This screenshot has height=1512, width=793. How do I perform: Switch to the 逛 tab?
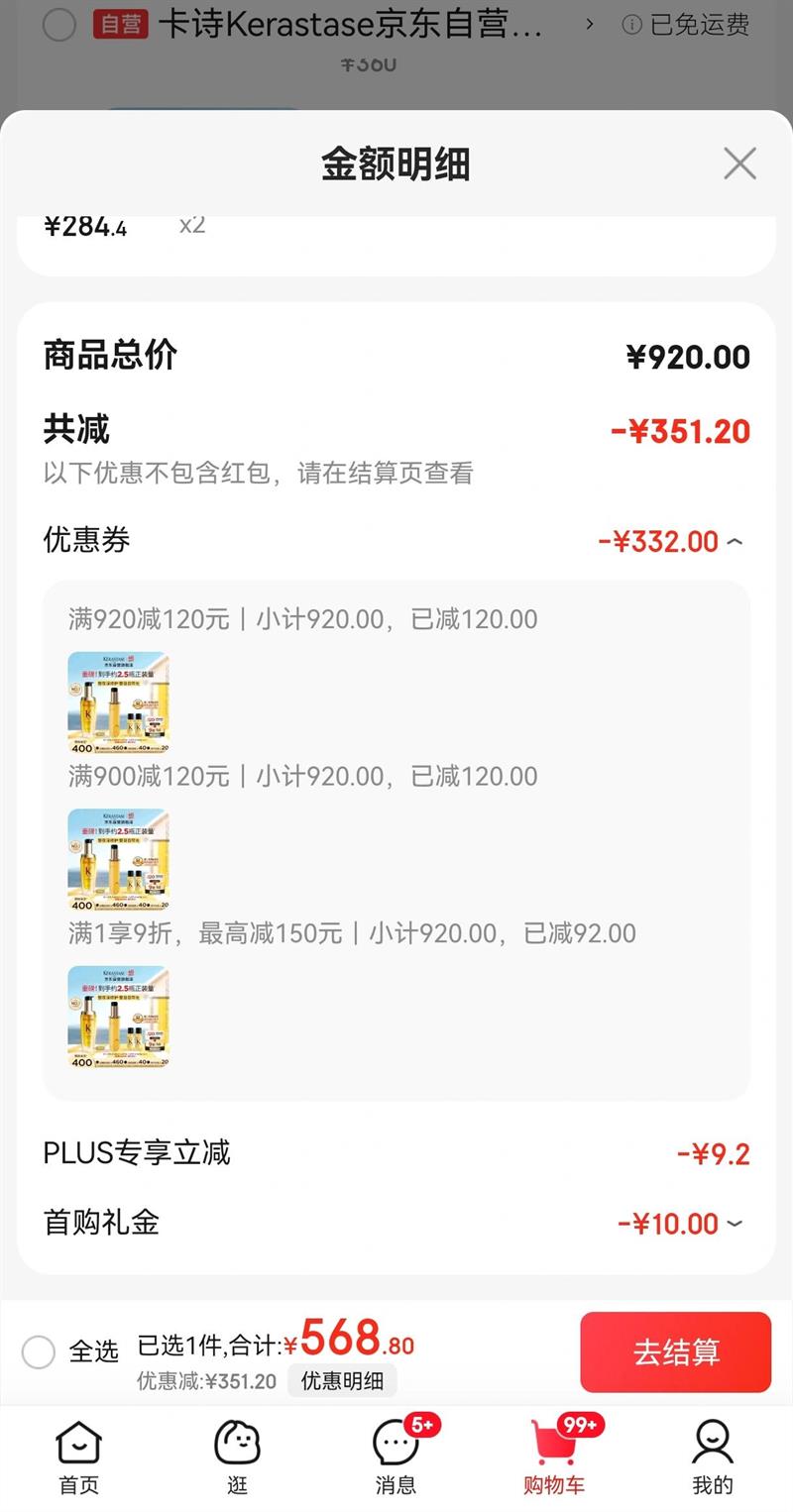click(x=237, y=1458)
